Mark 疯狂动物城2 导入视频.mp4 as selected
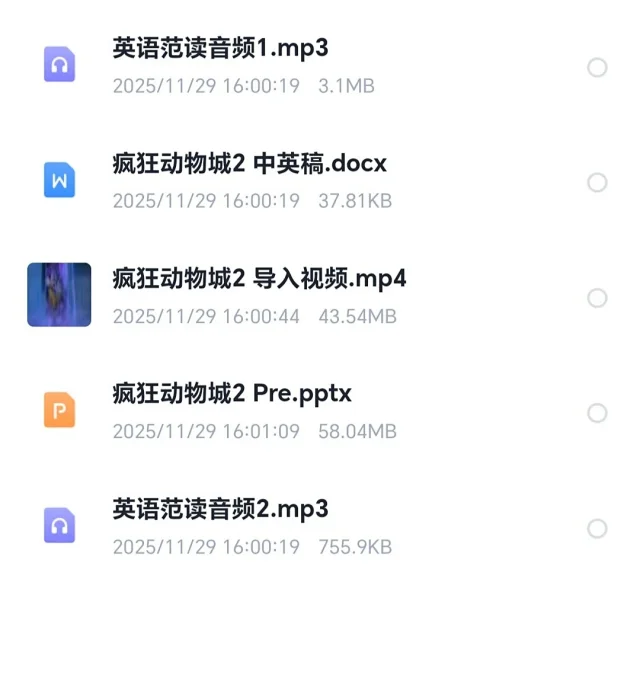 coord(597,298)
